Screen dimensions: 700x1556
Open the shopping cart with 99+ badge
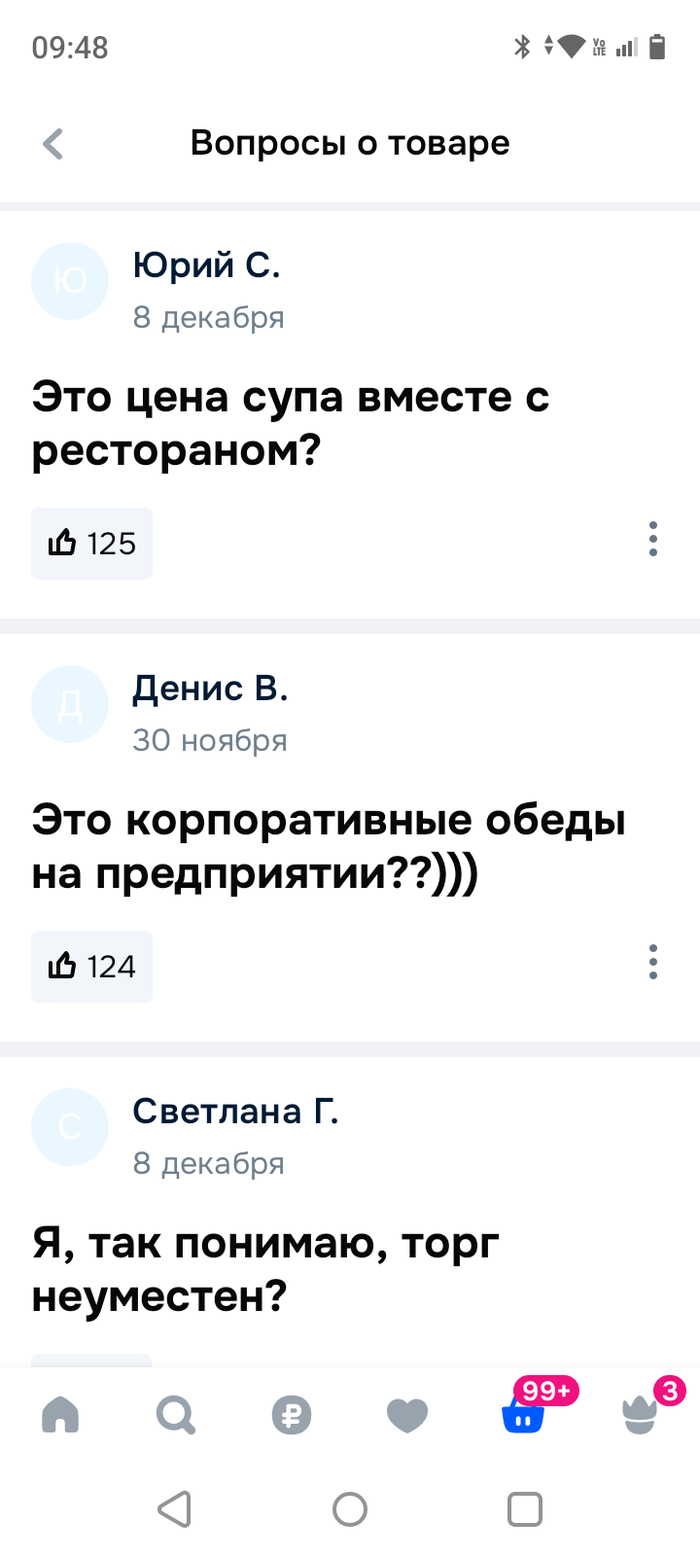click(523, 1414)
